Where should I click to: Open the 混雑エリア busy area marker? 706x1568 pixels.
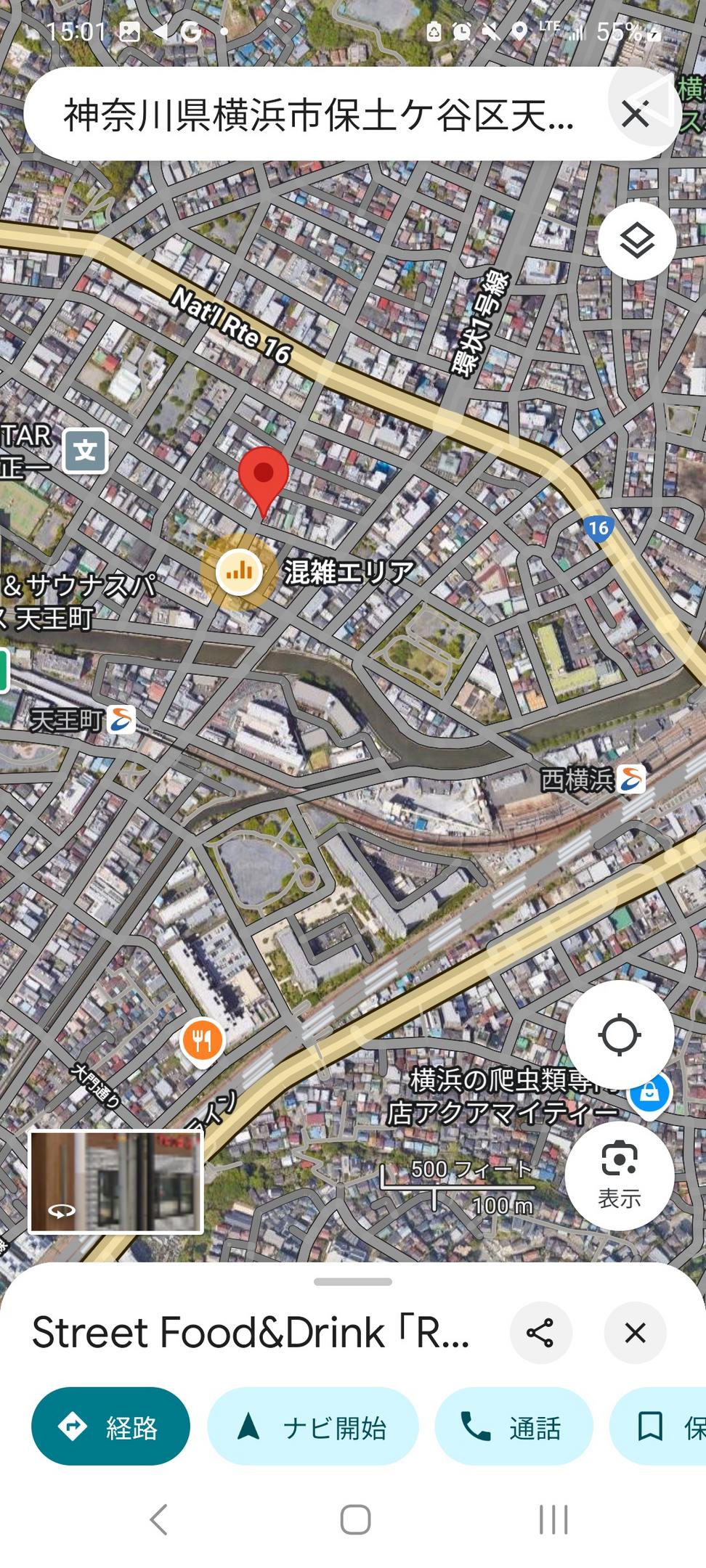(x=239, y=572)
